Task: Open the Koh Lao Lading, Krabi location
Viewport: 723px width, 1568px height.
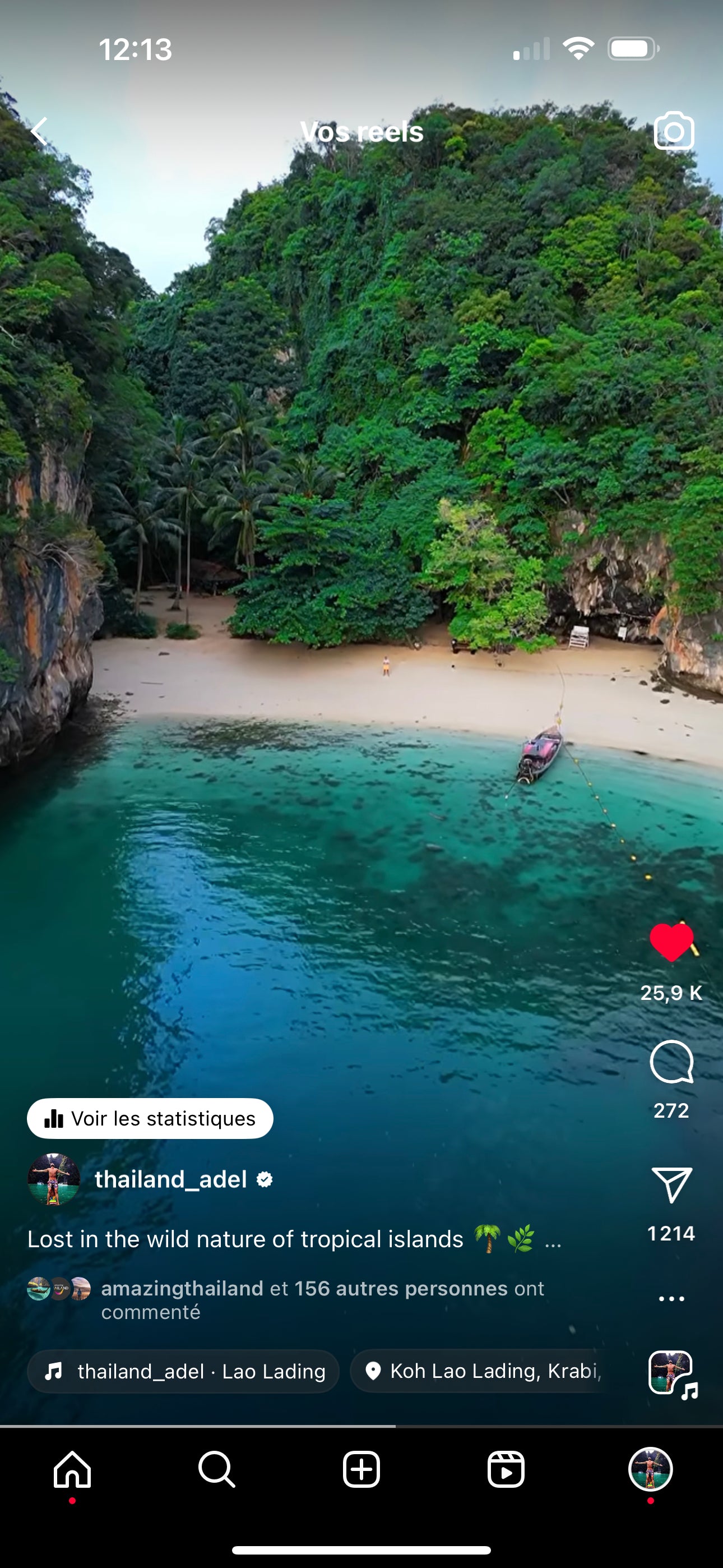Action: coord(483,1371)
